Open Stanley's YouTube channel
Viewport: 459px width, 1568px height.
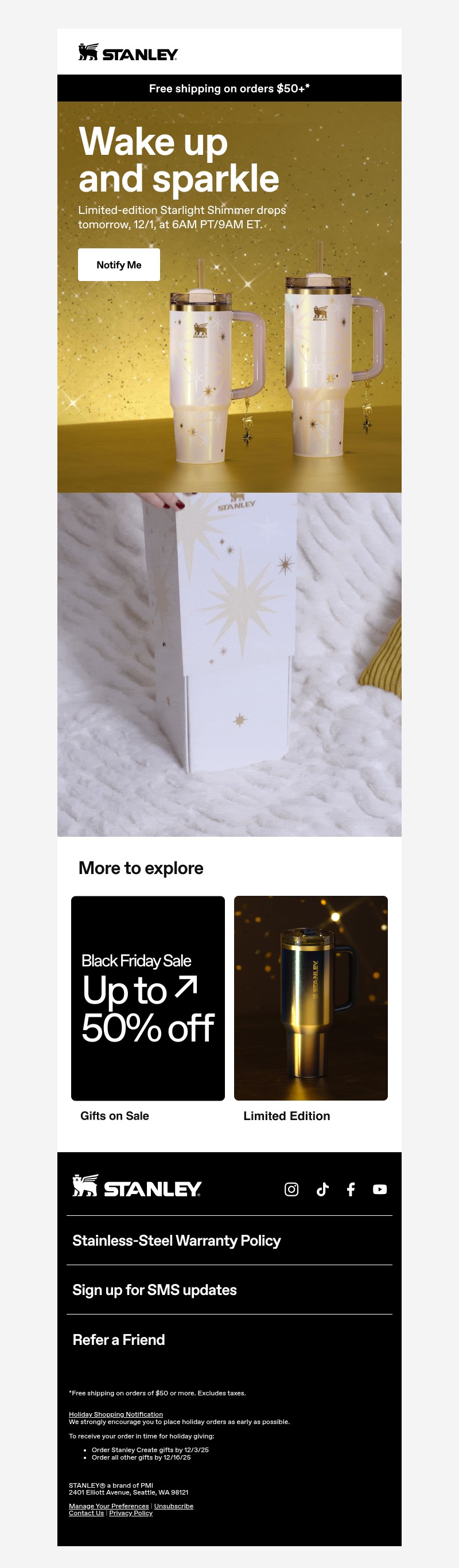pyautogui.click(x=379, y=1189)
